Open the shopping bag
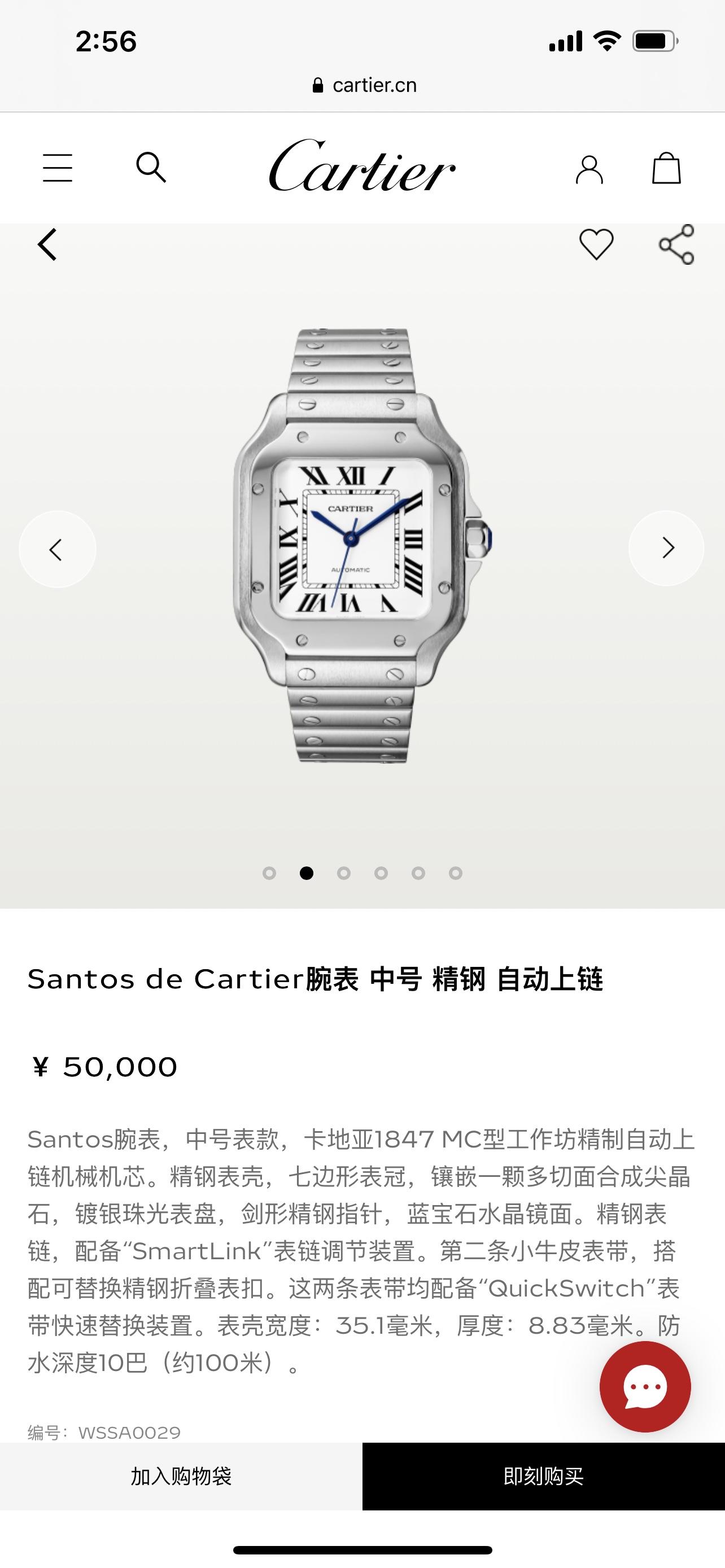 (666, 168)
